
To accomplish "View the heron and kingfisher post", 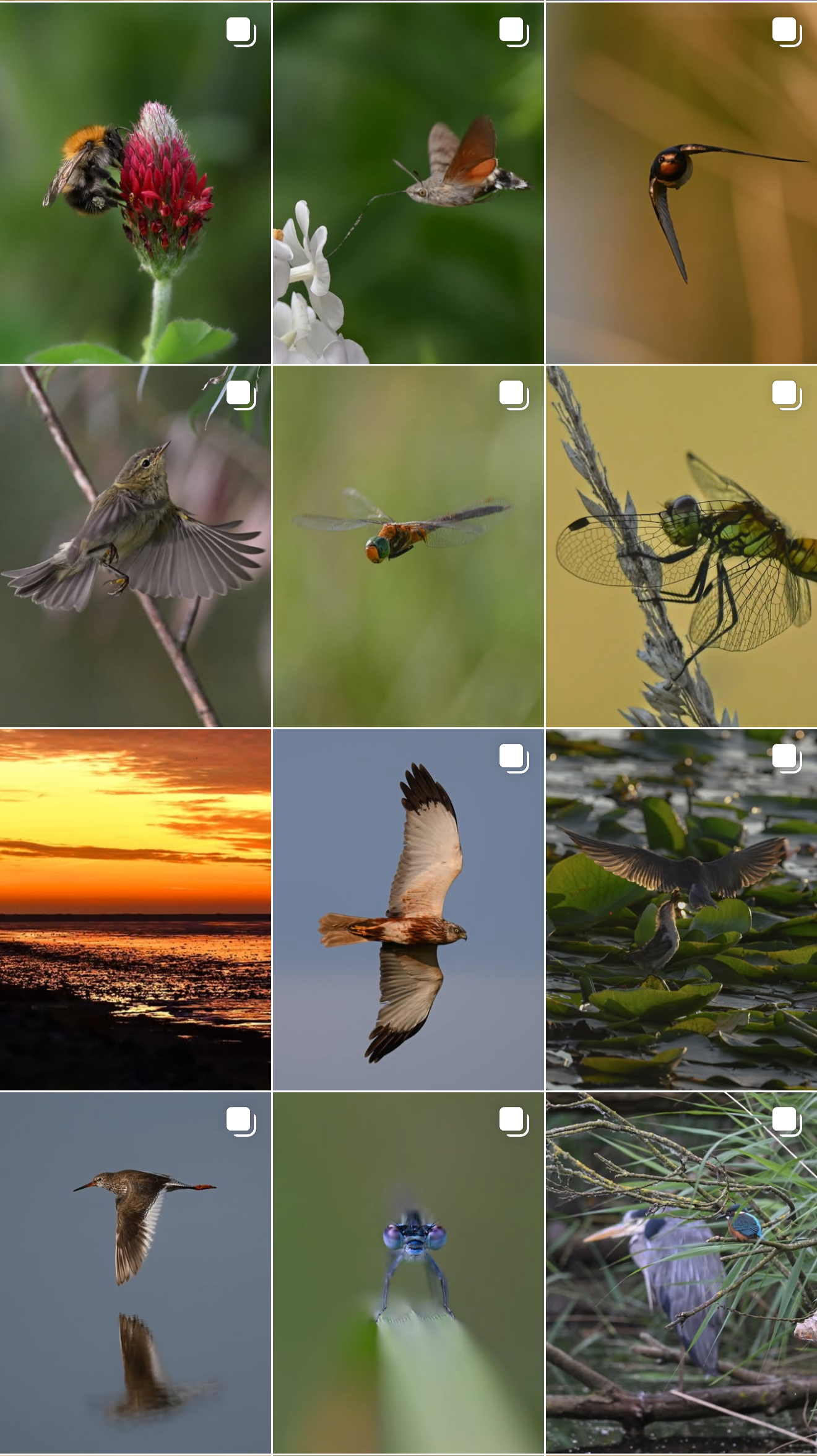I will tap(681, 1272).
